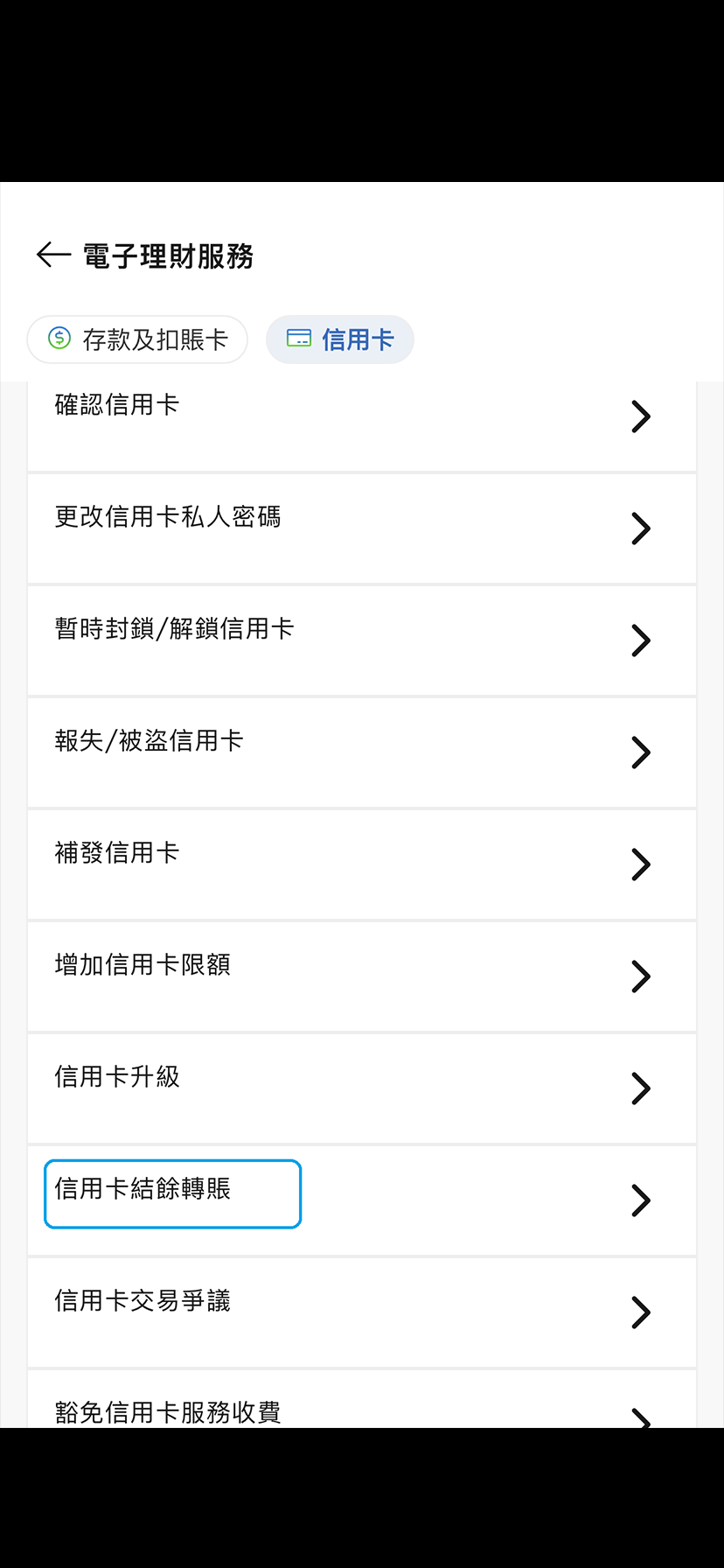The width and height of the screenshot is (724, 1568).
Task: Switch to the 存款及扣賬卡 filter
Action: pyautogui.click(x=137, y=339)
